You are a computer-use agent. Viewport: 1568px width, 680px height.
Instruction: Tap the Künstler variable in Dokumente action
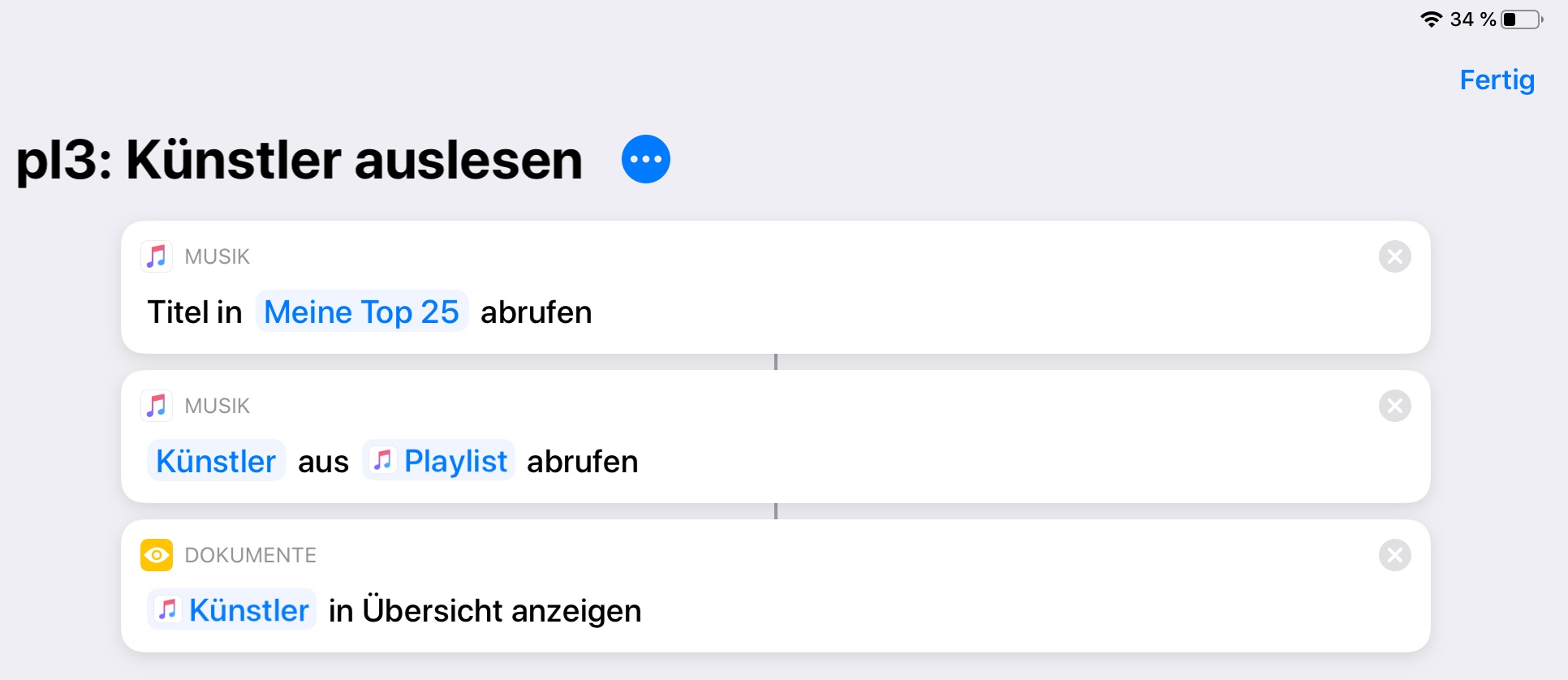(232, 610)
